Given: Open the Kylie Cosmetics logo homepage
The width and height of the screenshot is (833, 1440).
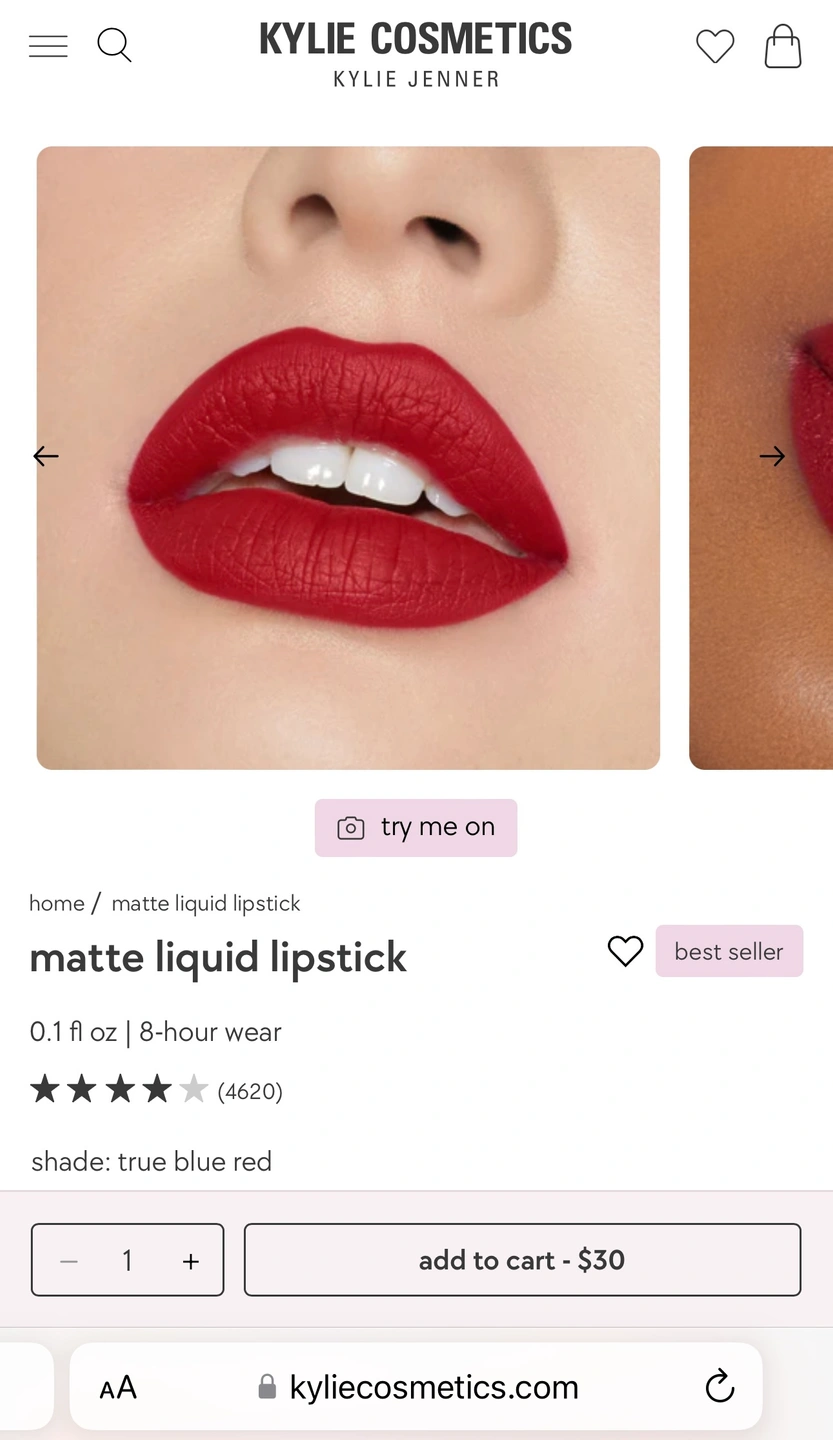Looking at the screenshot, I should [x=416, y=54].
